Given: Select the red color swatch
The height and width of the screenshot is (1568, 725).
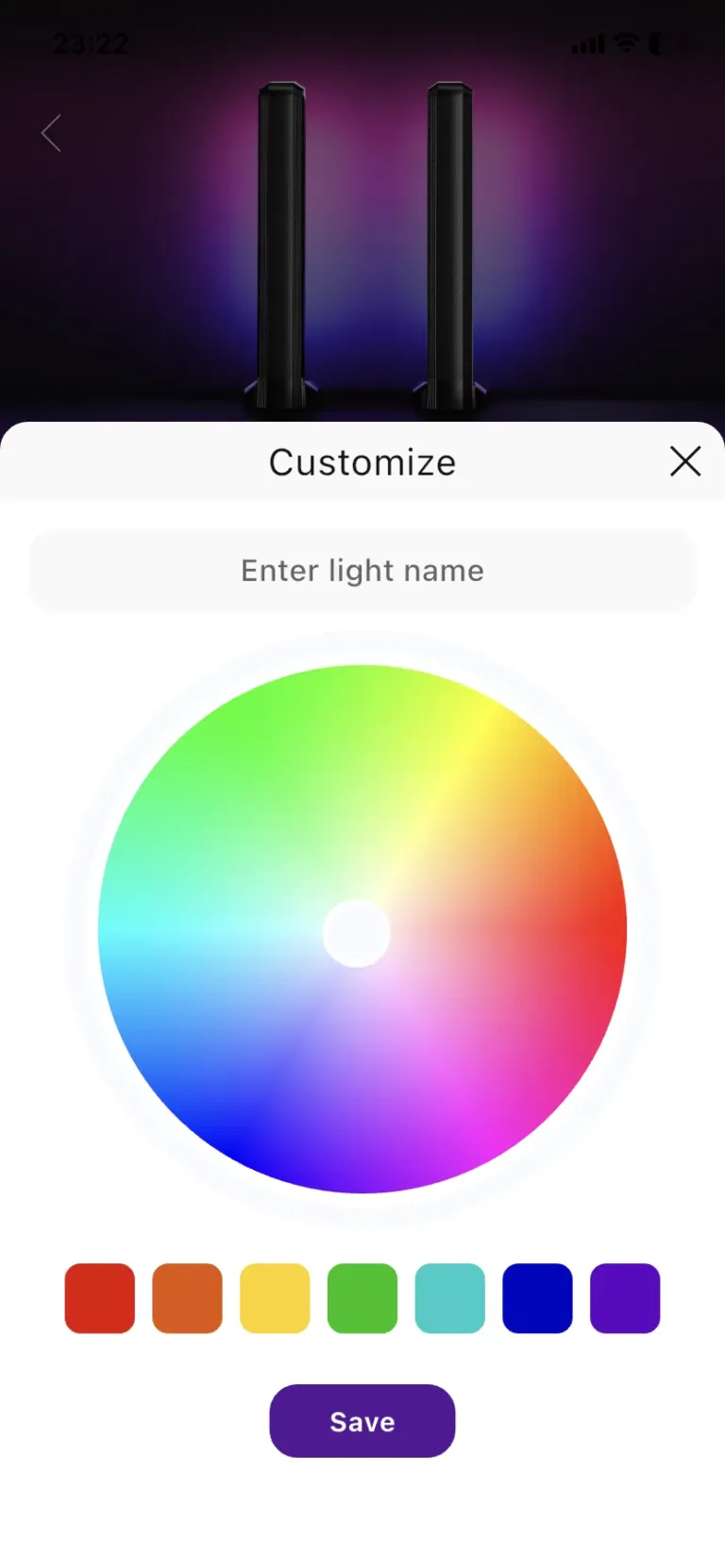Looking at the screenshot, I should pyautogui.click(x=100, y=1298).
